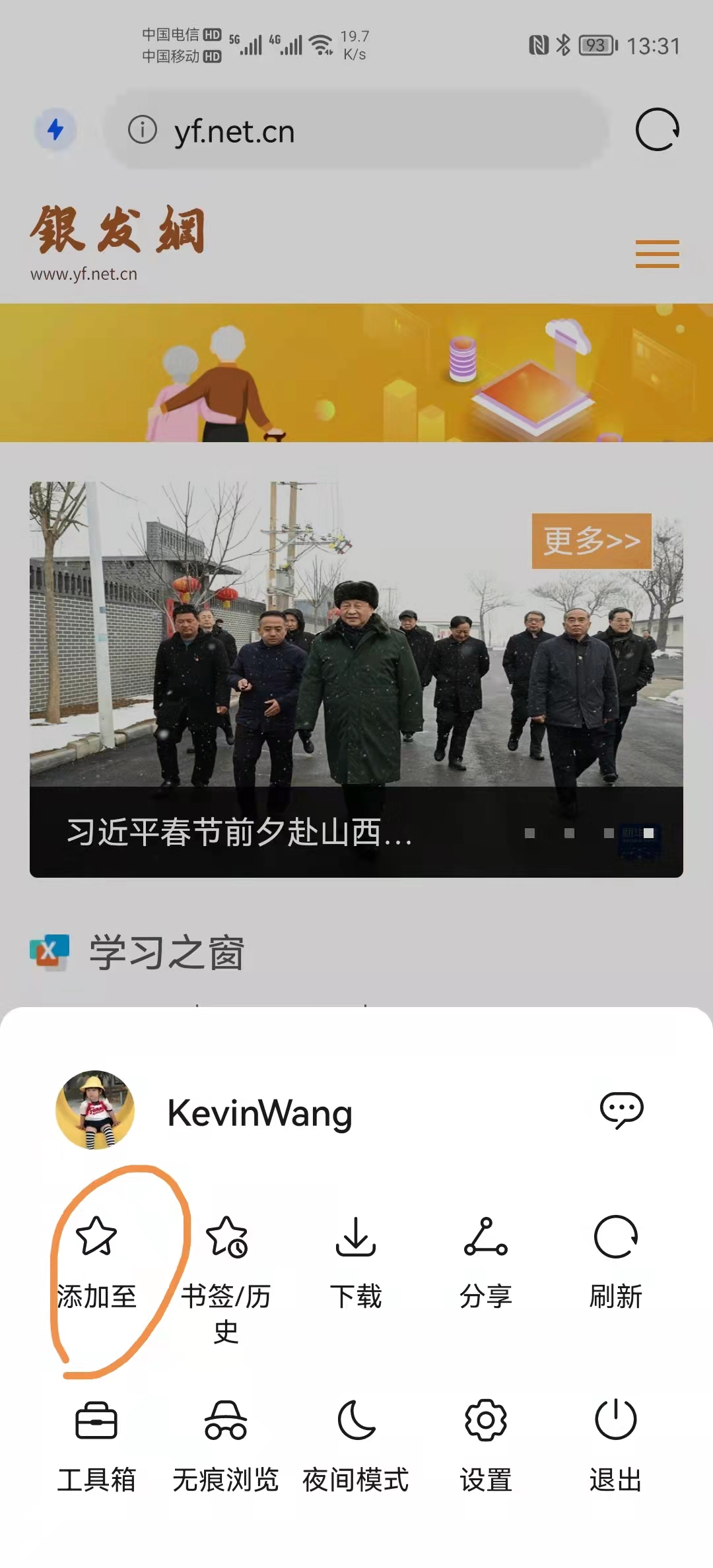Open the site's hamburger menu
Screen dimensions: 713x1568
658,254
